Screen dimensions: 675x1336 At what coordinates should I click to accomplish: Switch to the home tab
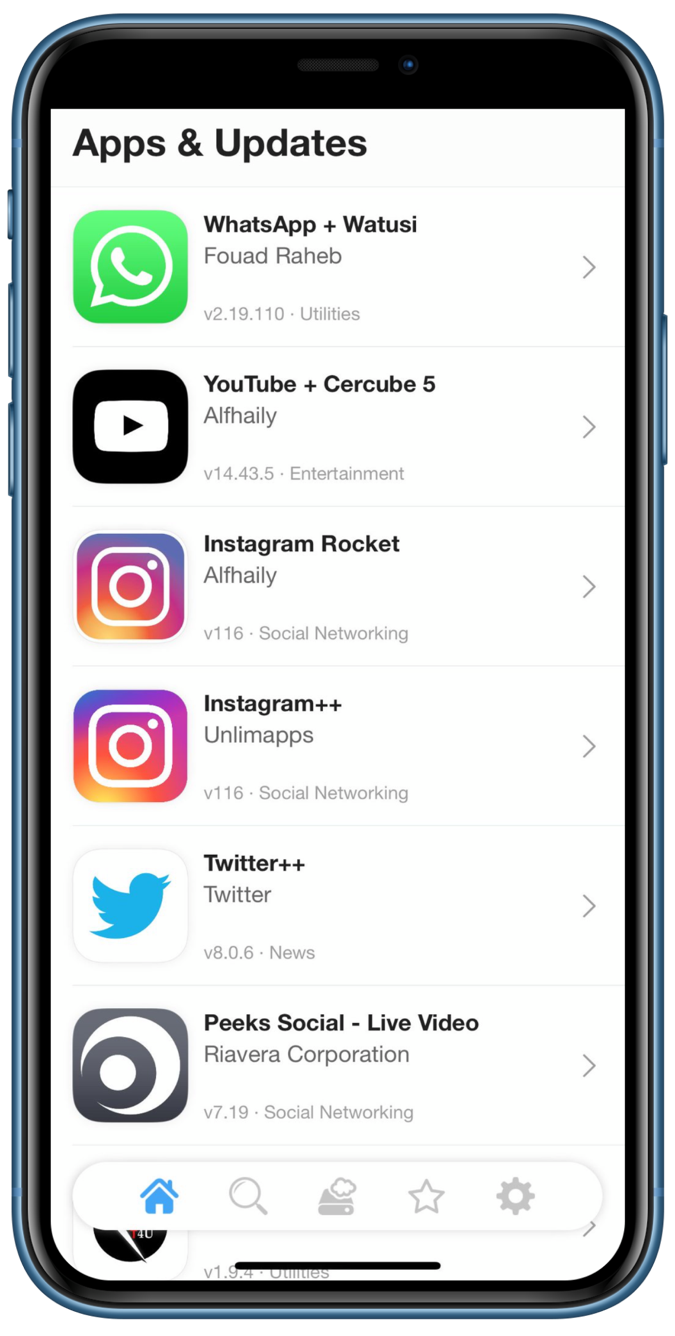pos(159,1196)
